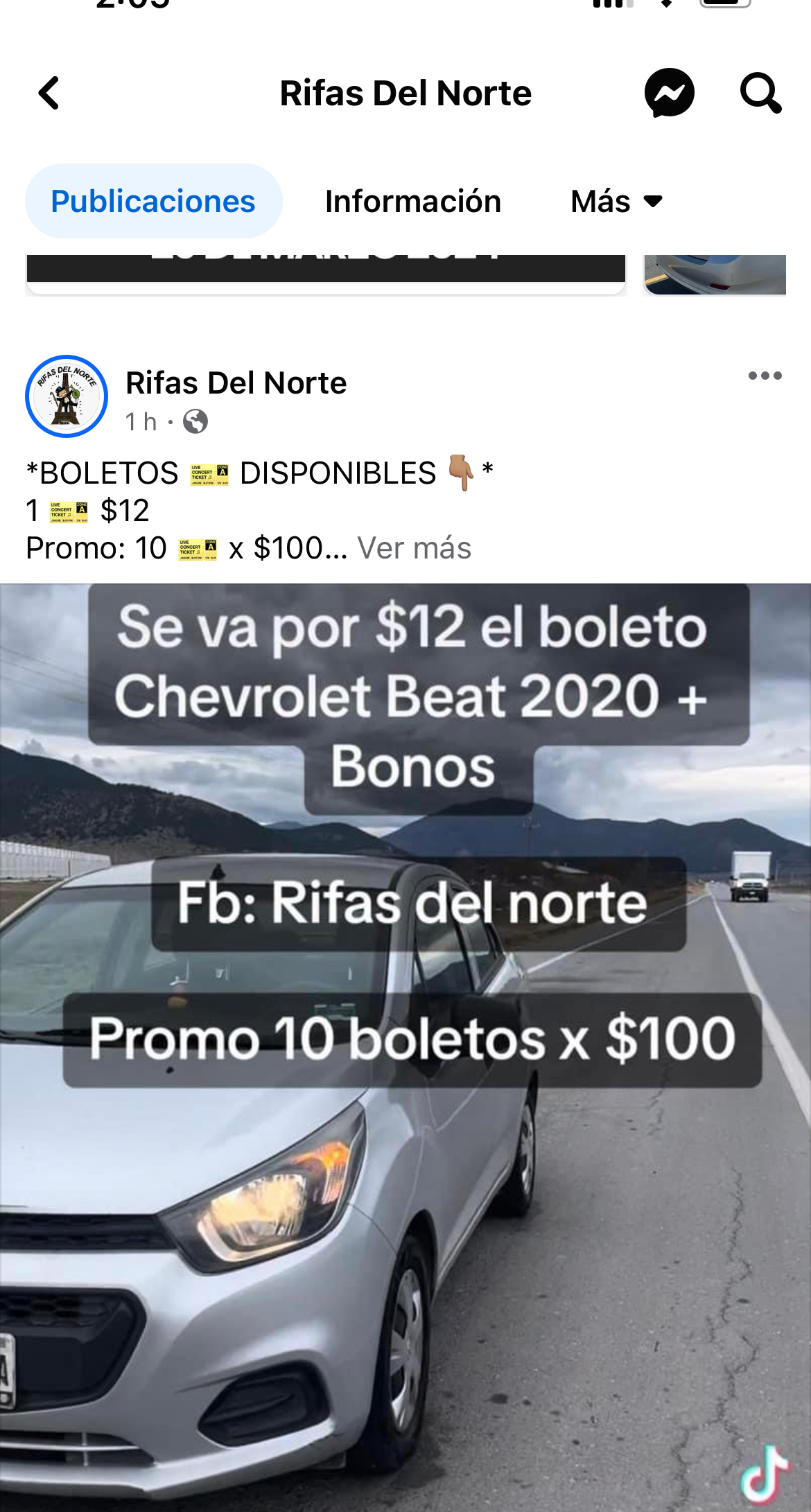
Task: Open Messenger chat with the page
Action: pos(669,93)
